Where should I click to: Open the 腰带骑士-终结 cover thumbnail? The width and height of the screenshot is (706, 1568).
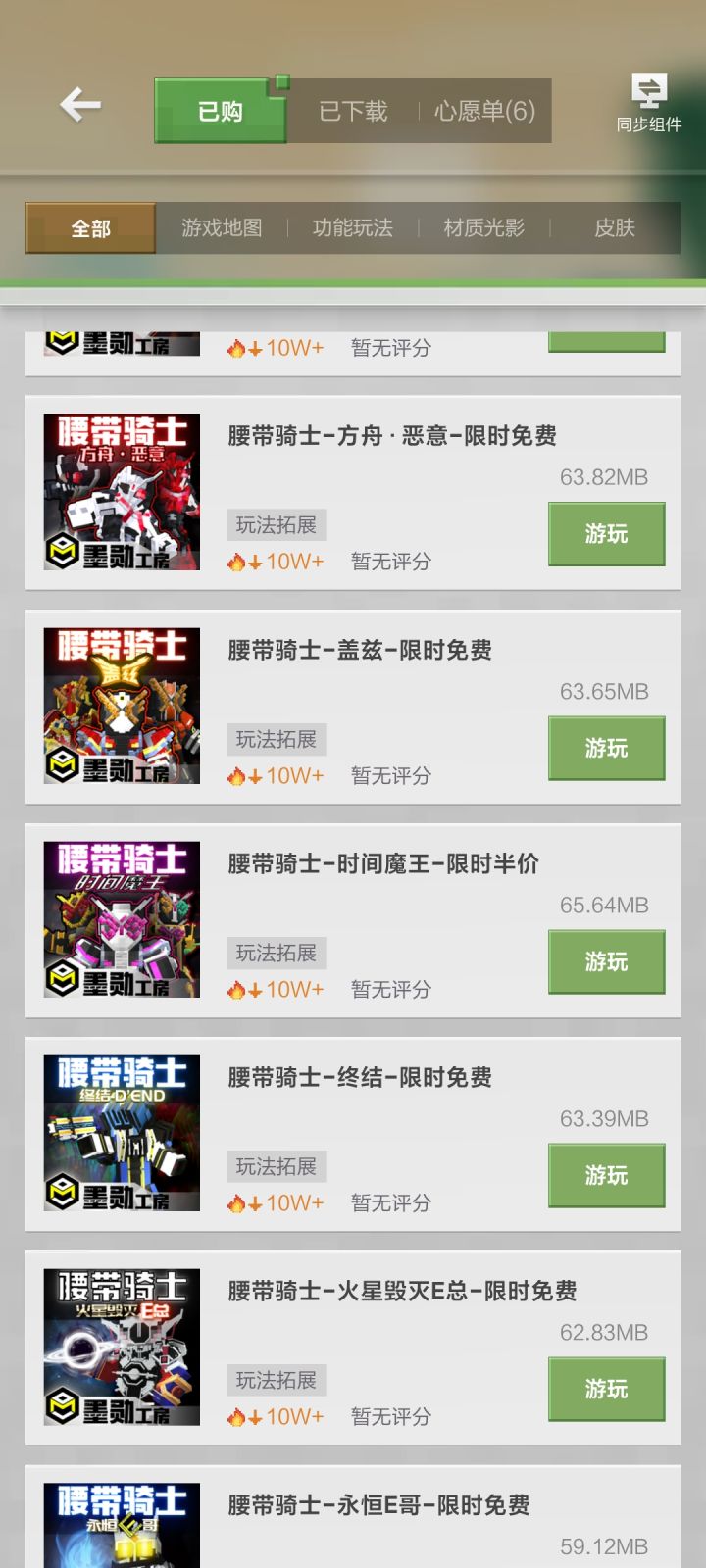[x=120, y=1132]
